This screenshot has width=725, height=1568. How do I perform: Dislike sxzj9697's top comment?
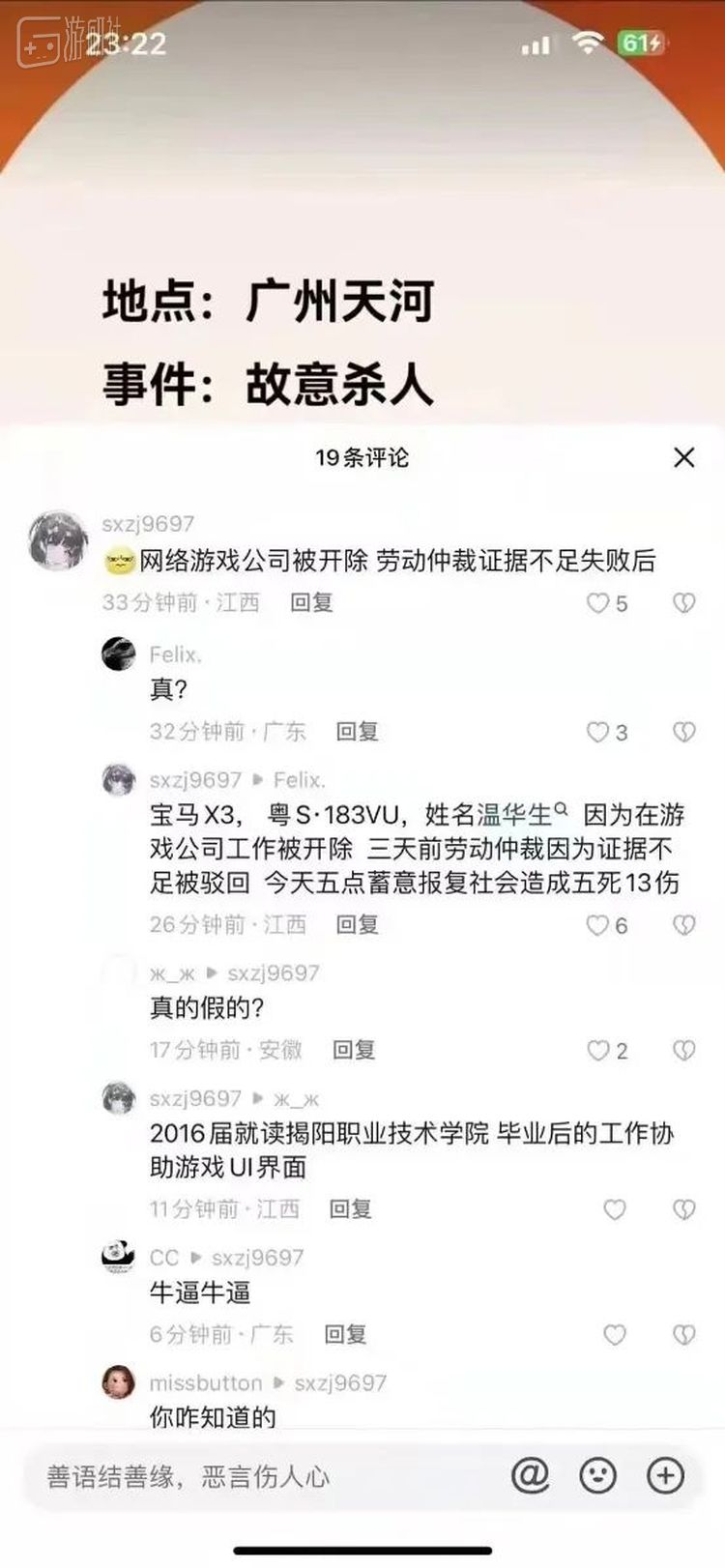tap(683, 603)
